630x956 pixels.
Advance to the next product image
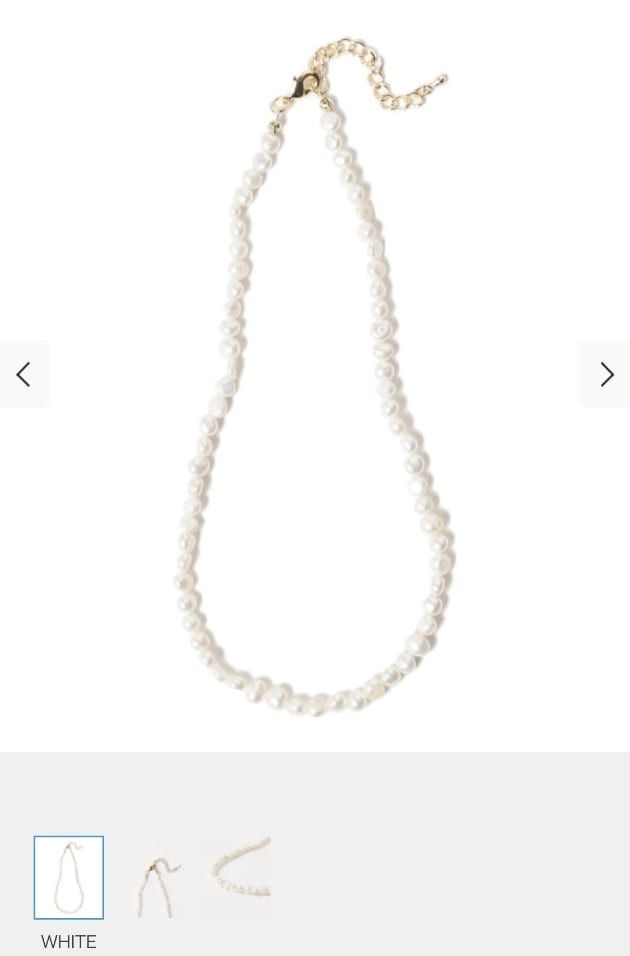click(605, 374)
